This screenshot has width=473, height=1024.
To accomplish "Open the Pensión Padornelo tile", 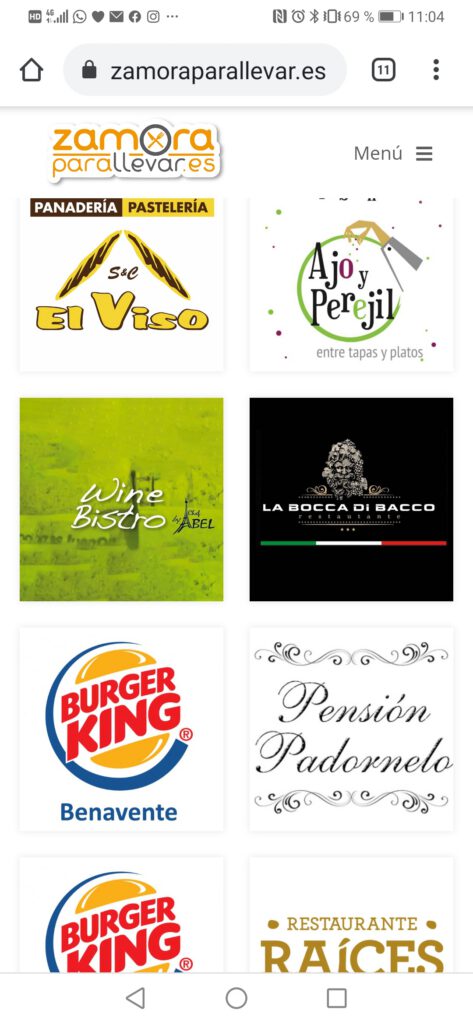I will point(351,729).
